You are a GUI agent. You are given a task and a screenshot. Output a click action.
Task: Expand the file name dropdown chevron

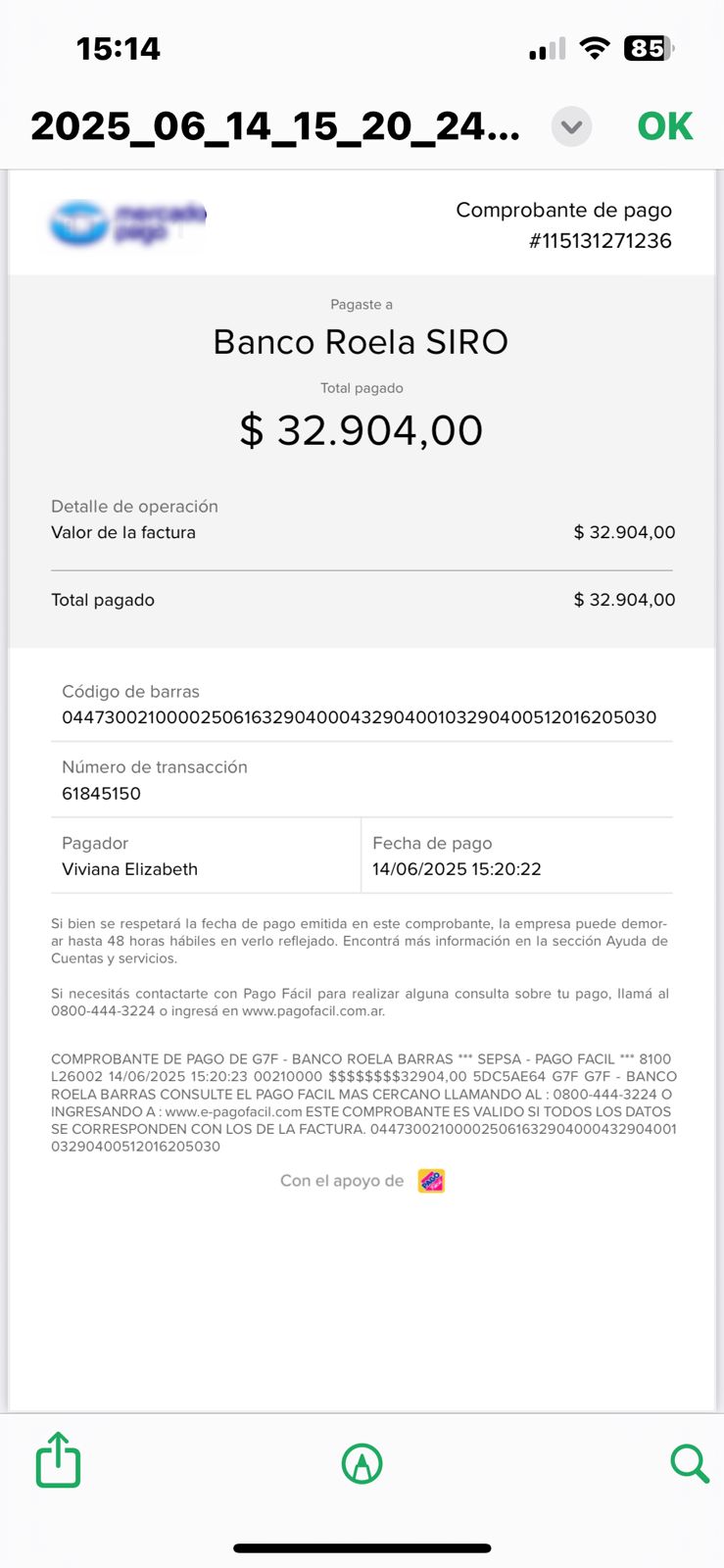click(x=571, y=126)
